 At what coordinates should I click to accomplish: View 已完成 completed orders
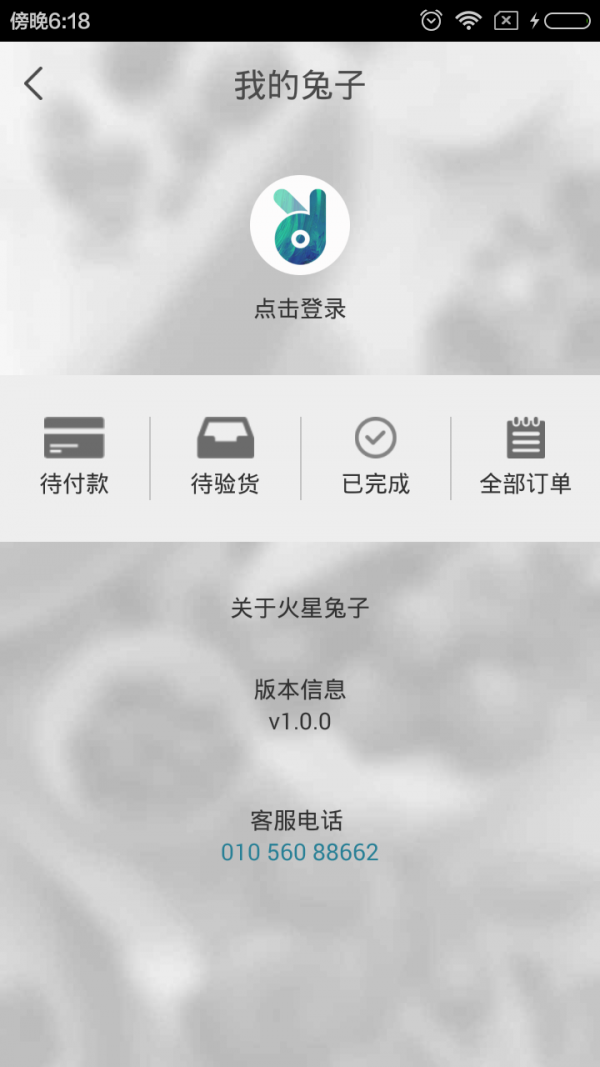[376, 457]
